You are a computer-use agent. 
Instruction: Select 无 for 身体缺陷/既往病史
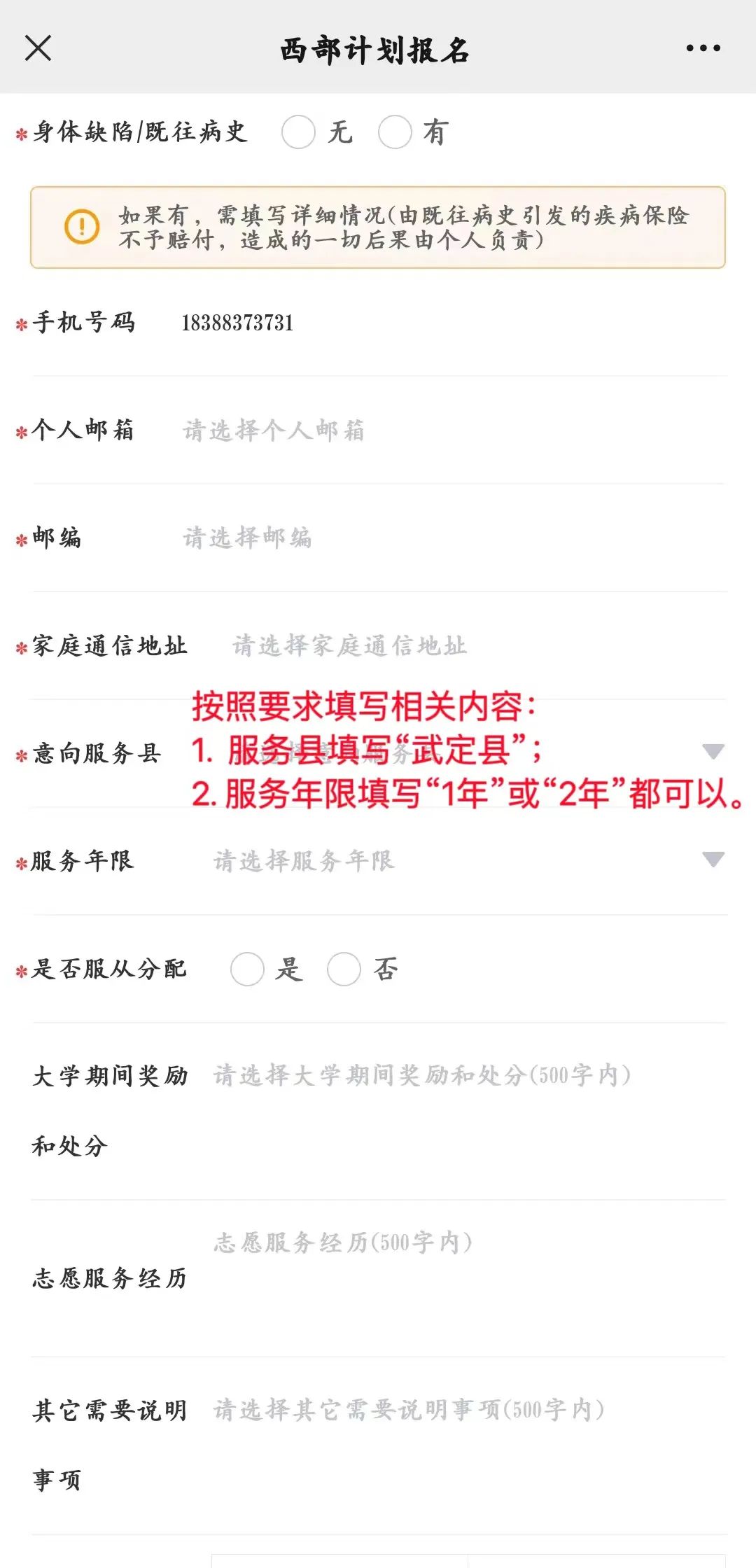pos(299,132)
